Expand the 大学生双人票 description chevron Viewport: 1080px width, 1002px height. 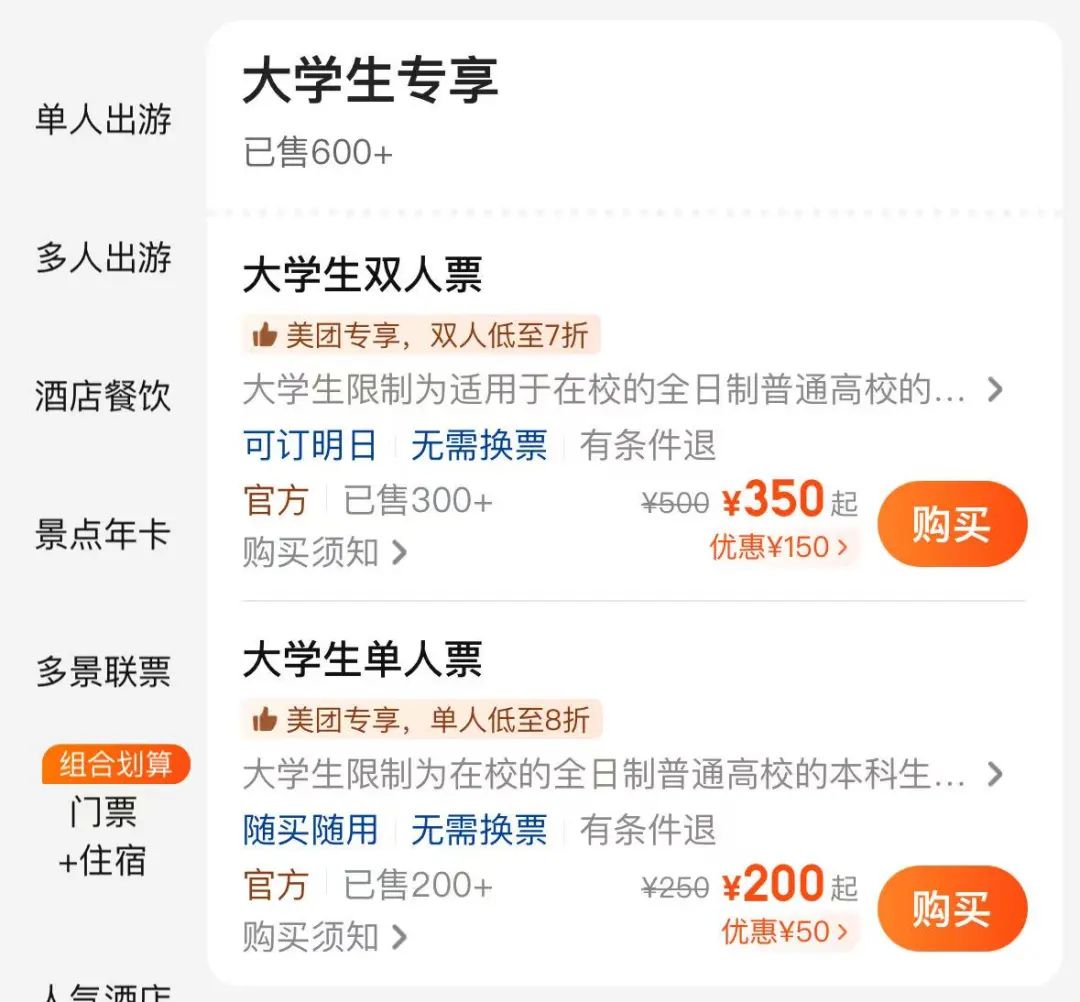994,389
